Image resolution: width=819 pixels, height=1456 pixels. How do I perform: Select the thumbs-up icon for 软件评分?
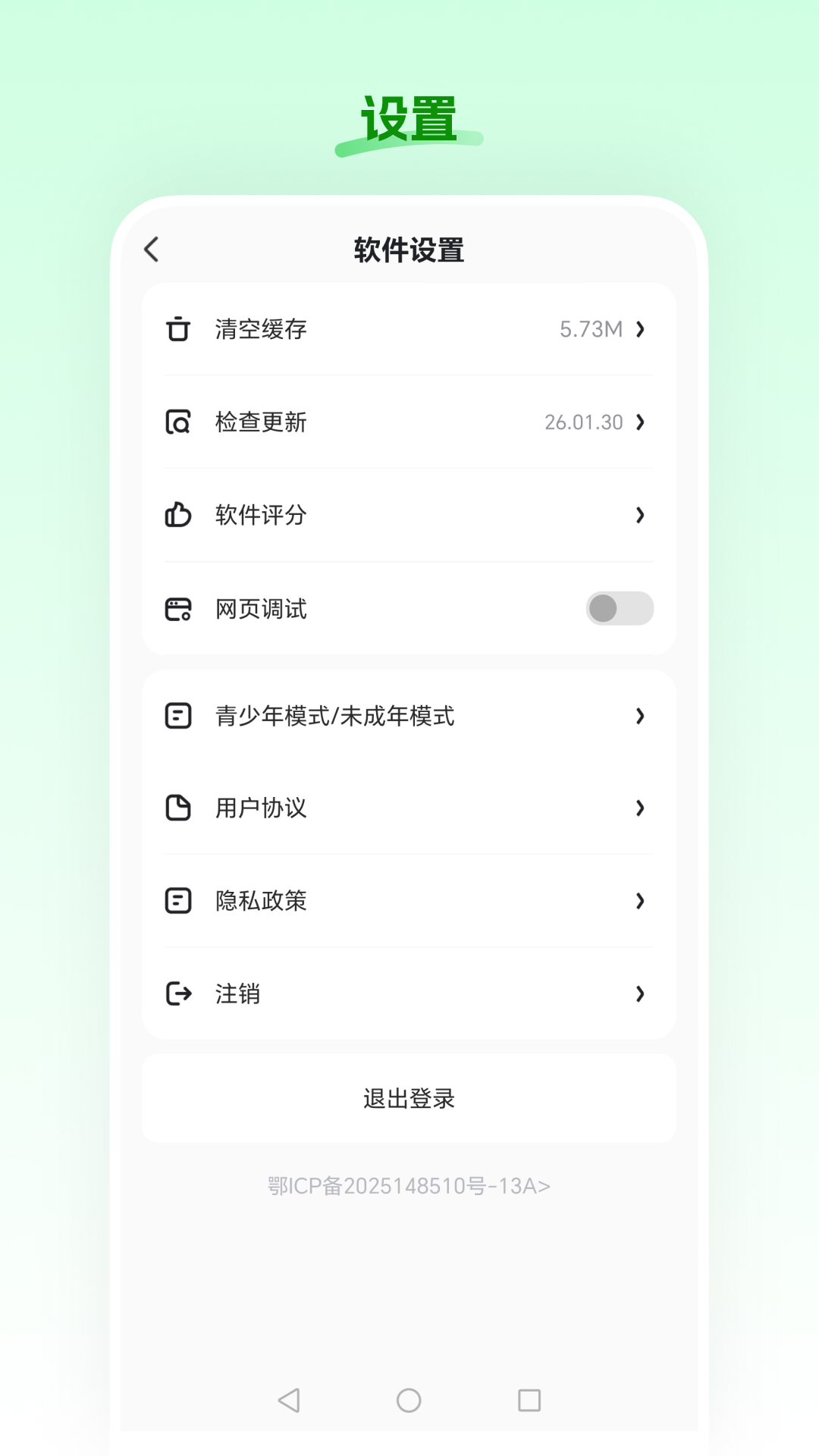click(177, 516)
